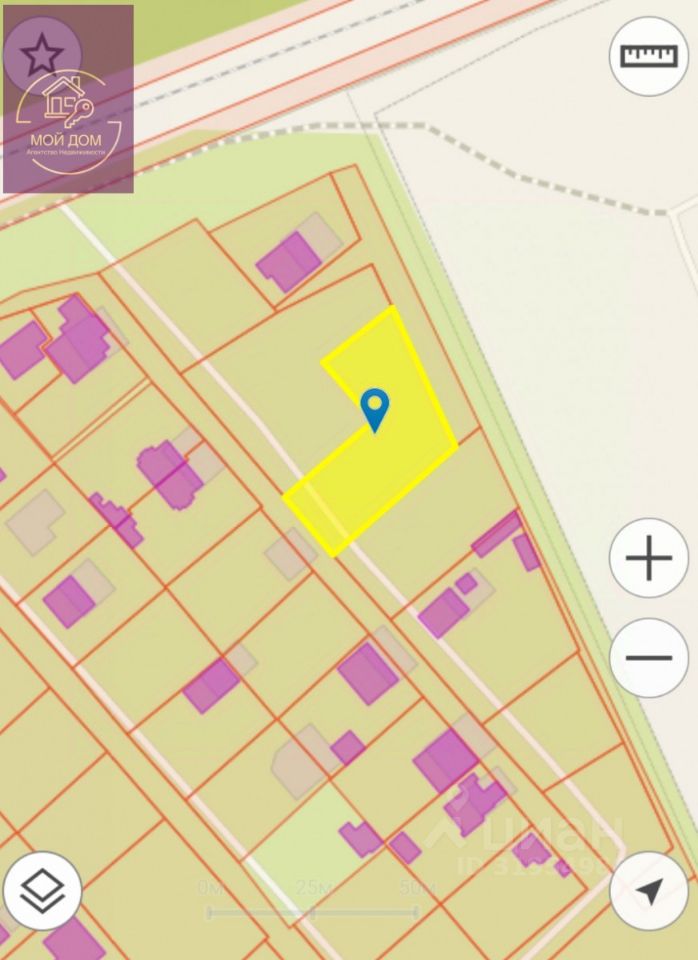This screenshot has width=698, height=960.
Task: Open the ruler measurement tool
Action: (x=649, y=56)
